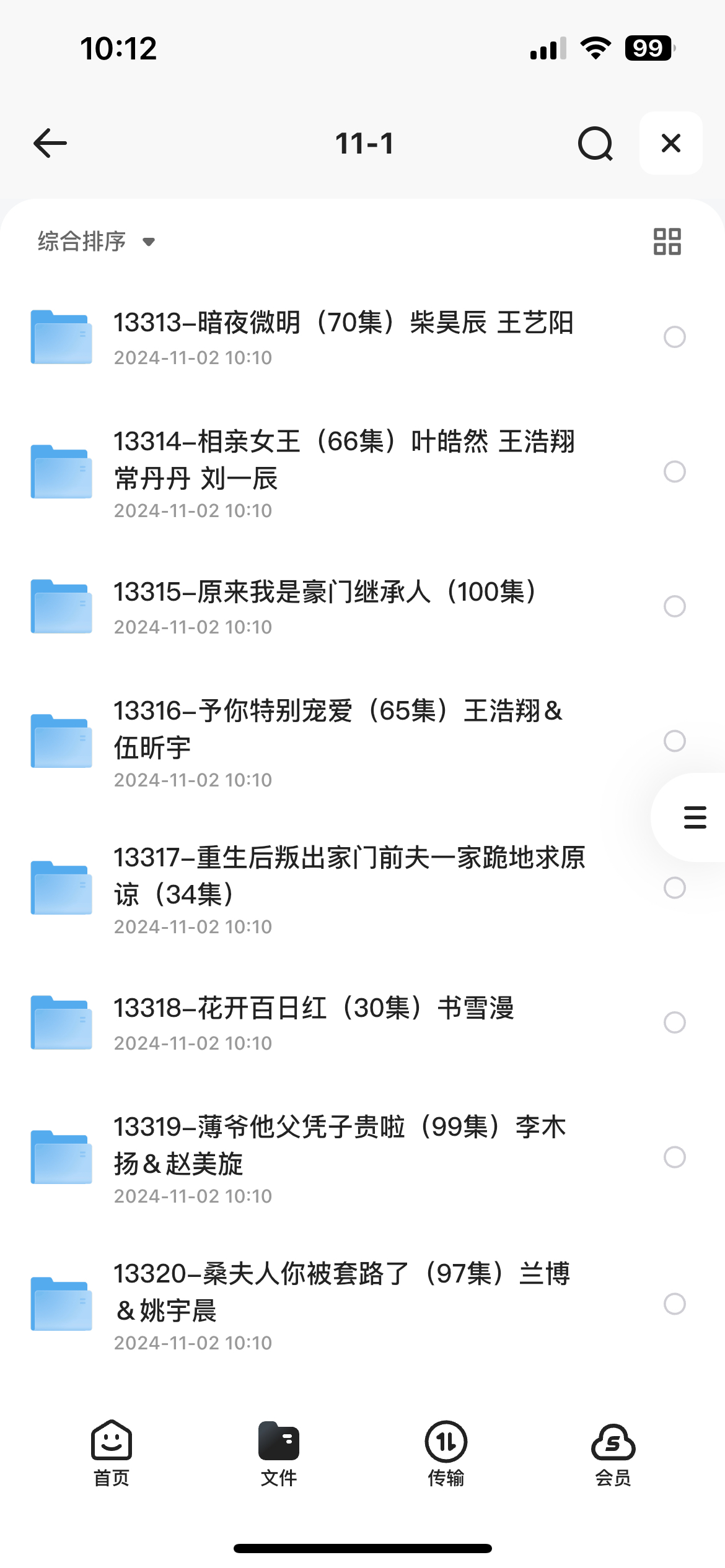
Task: Select the circle next to 13318-花开百日红
Action: (674, 1022)
